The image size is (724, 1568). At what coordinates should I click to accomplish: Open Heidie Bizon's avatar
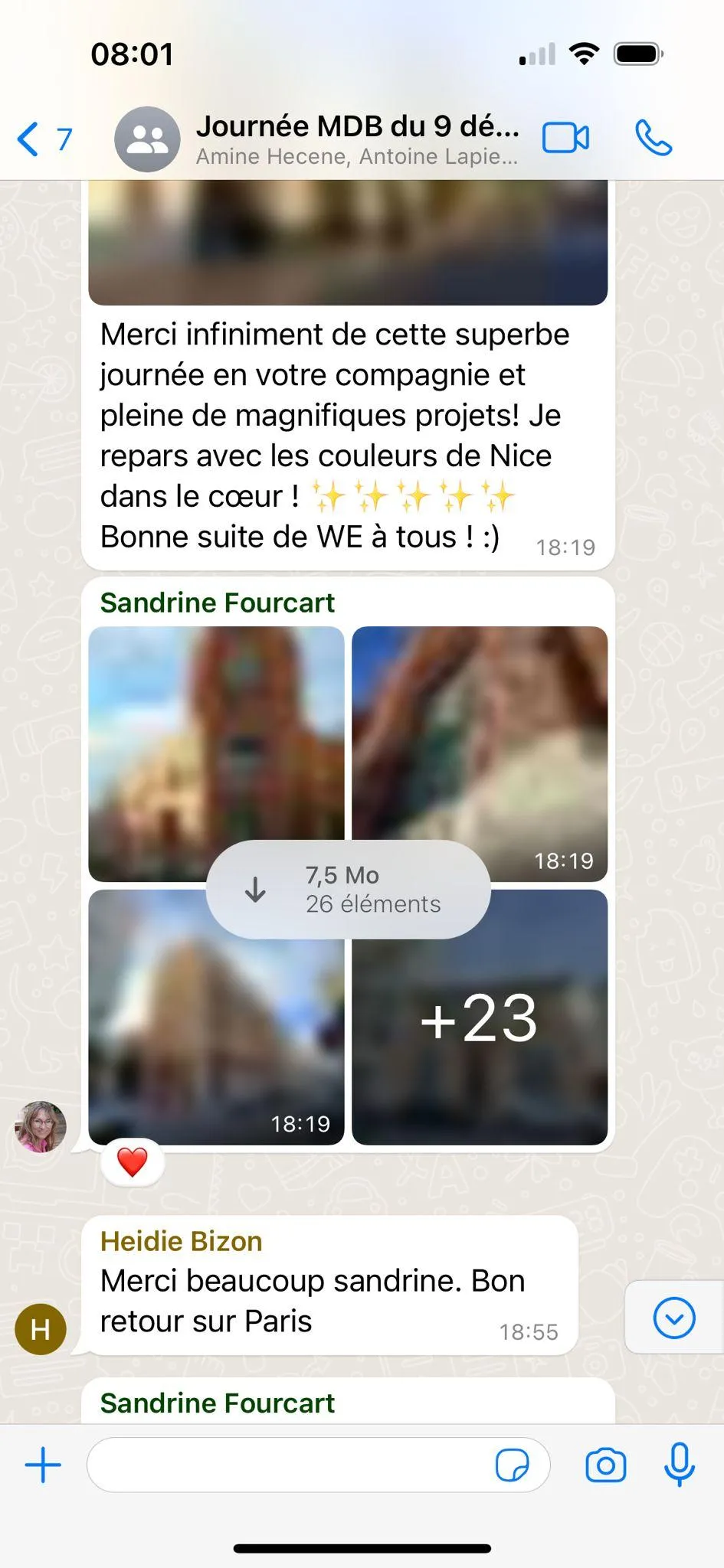coord(41,1329)
